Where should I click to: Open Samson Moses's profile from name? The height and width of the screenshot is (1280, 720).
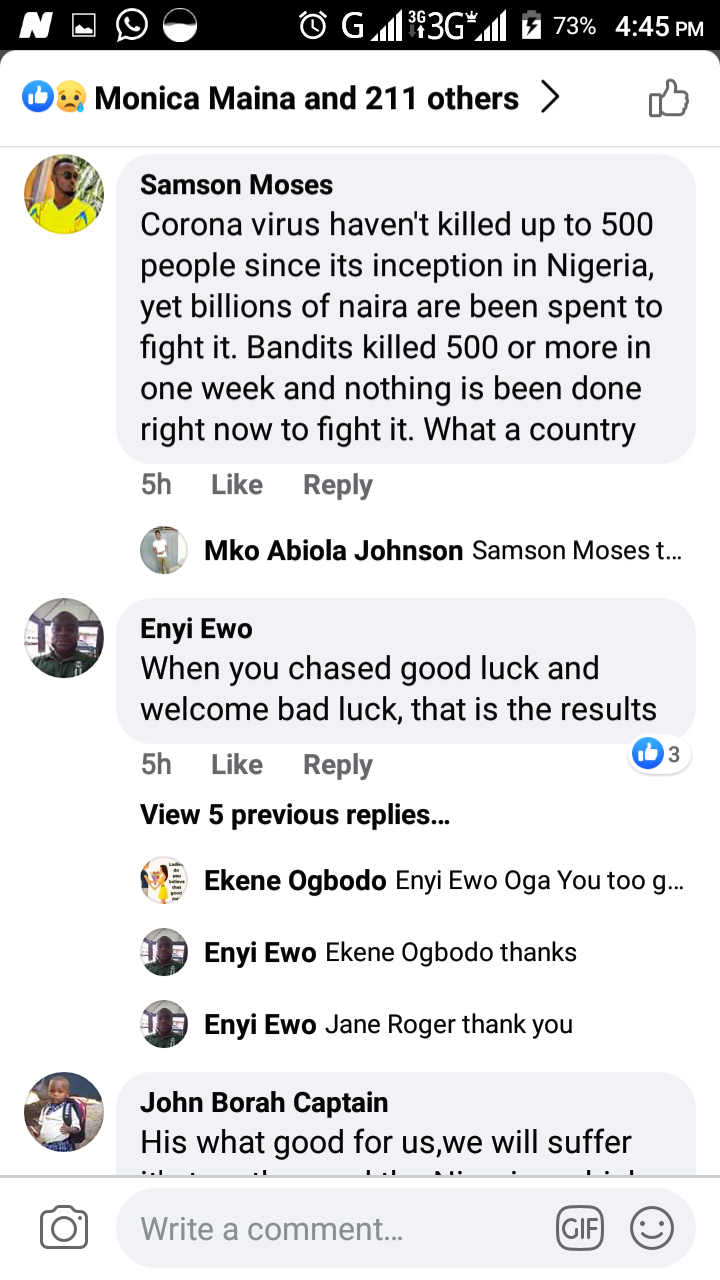[236, 185]
